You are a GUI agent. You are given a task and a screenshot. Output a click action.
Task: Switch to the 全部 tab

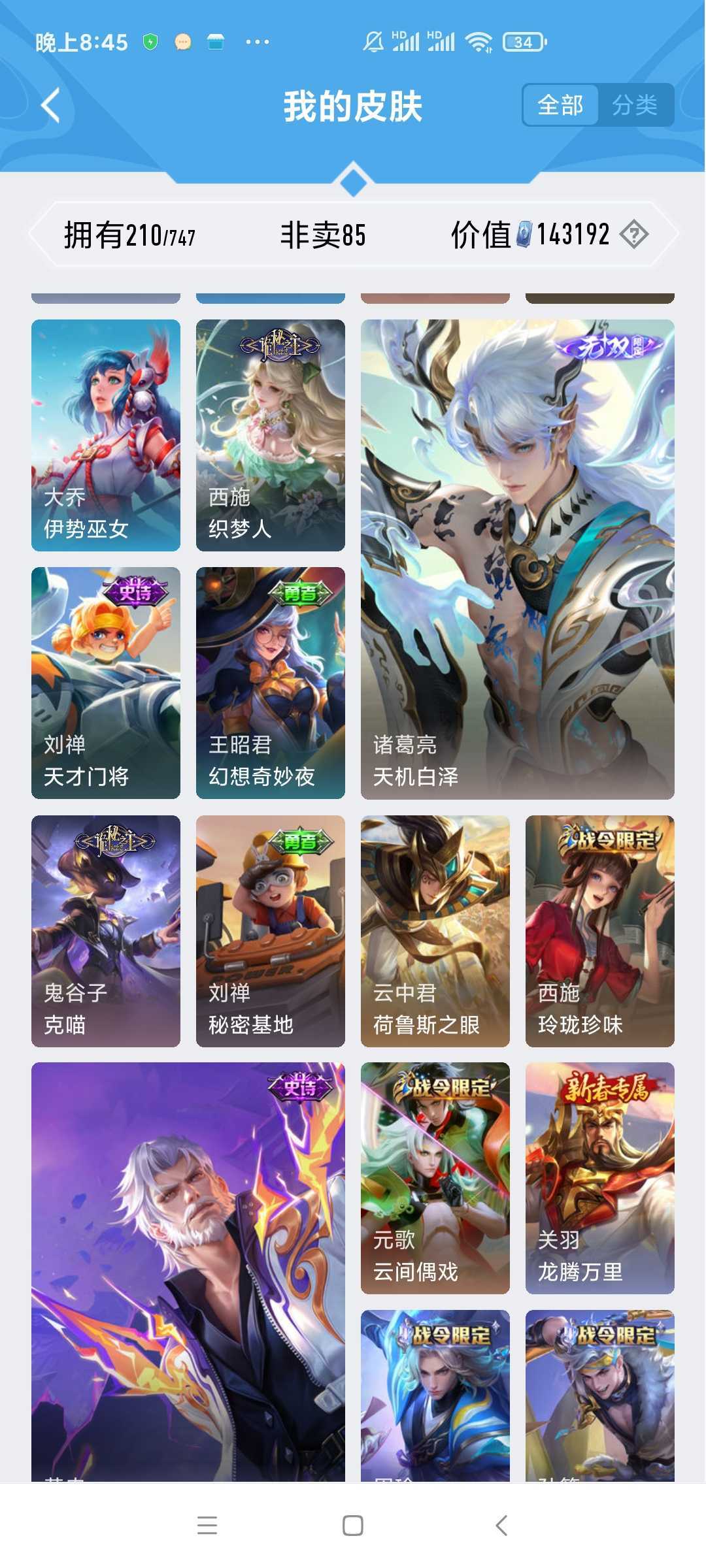point(560,105)
